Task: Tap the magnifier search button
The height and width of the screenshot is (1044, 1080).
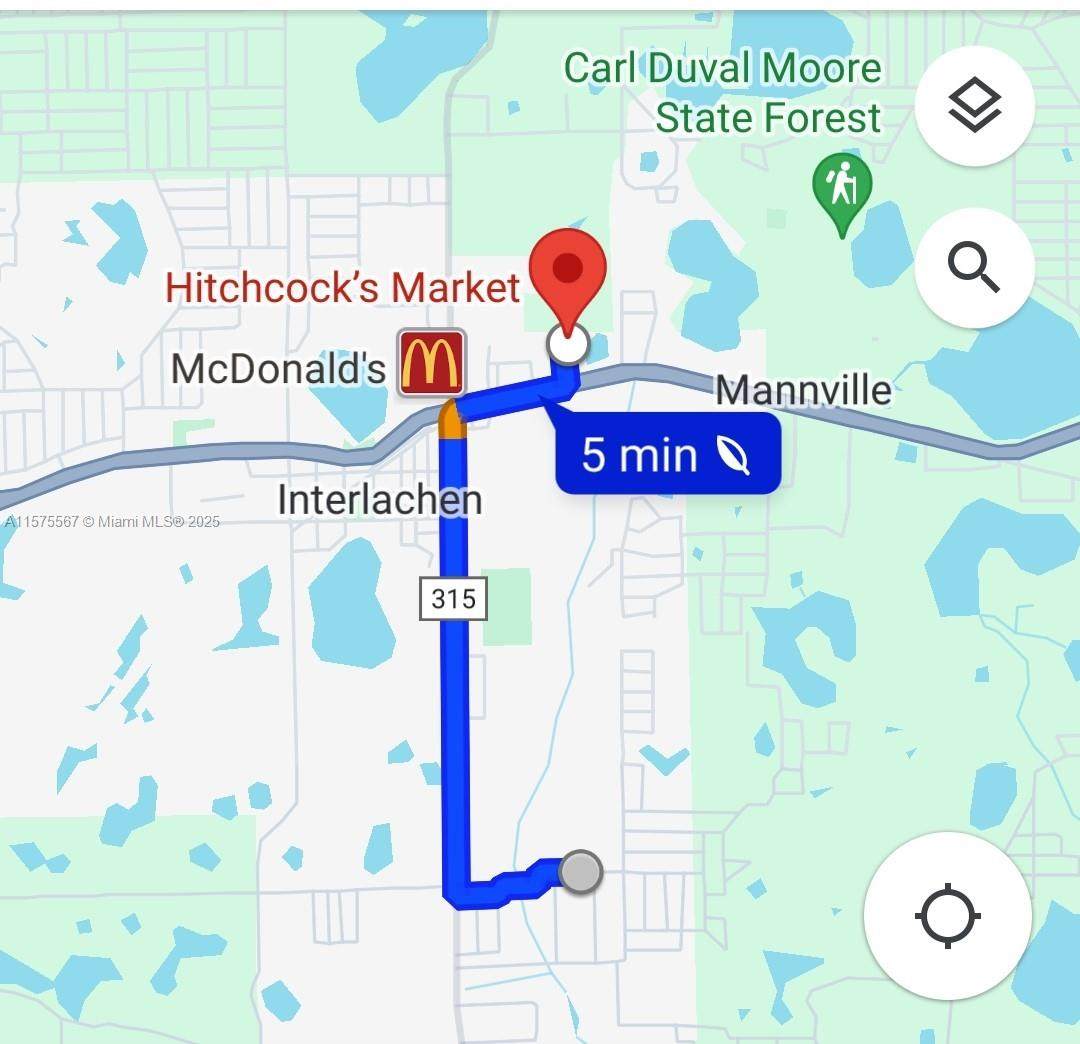Action: [973, 267]
